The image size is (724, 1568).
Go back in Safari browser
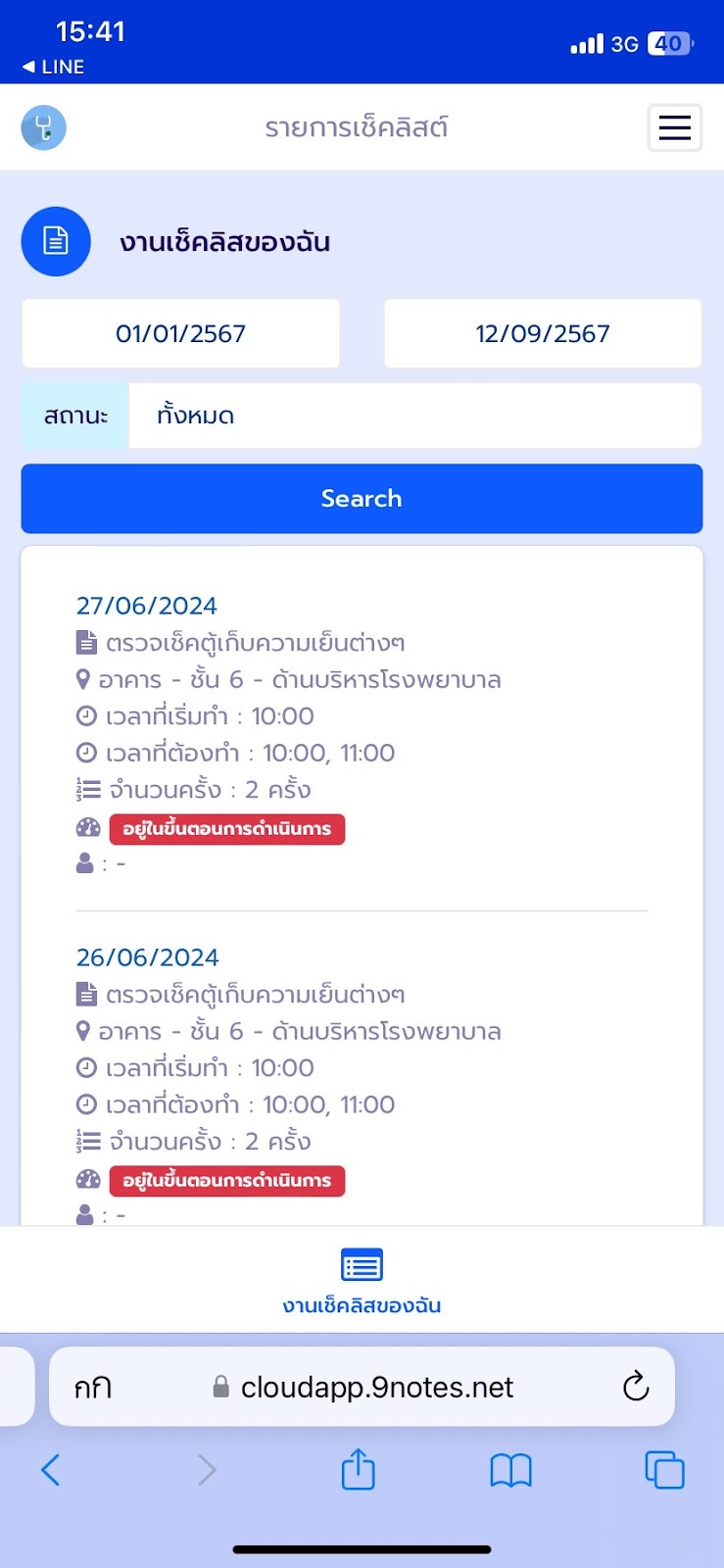(51, 1469)
